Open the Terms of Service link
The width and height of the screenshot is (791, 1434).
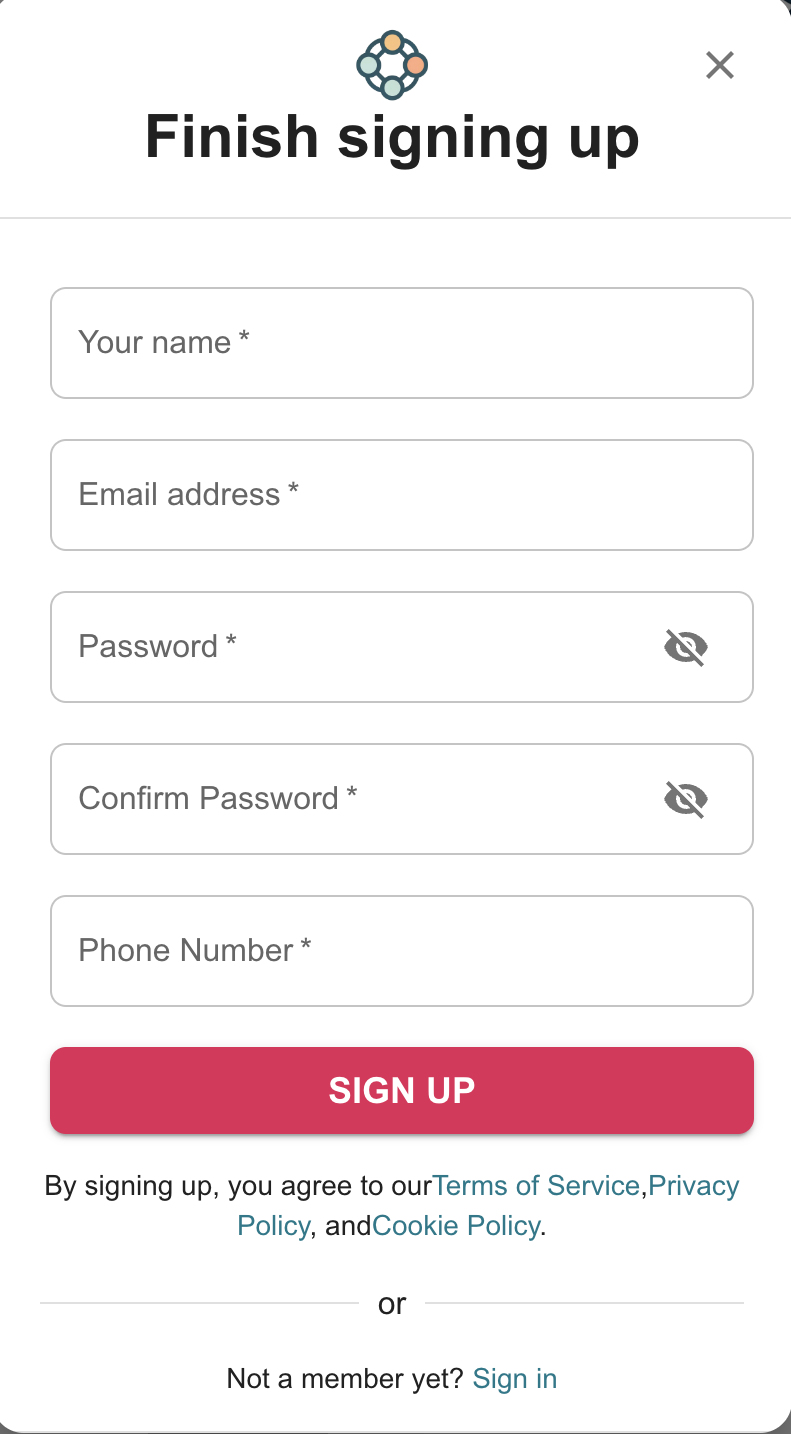pos(535,1185)
